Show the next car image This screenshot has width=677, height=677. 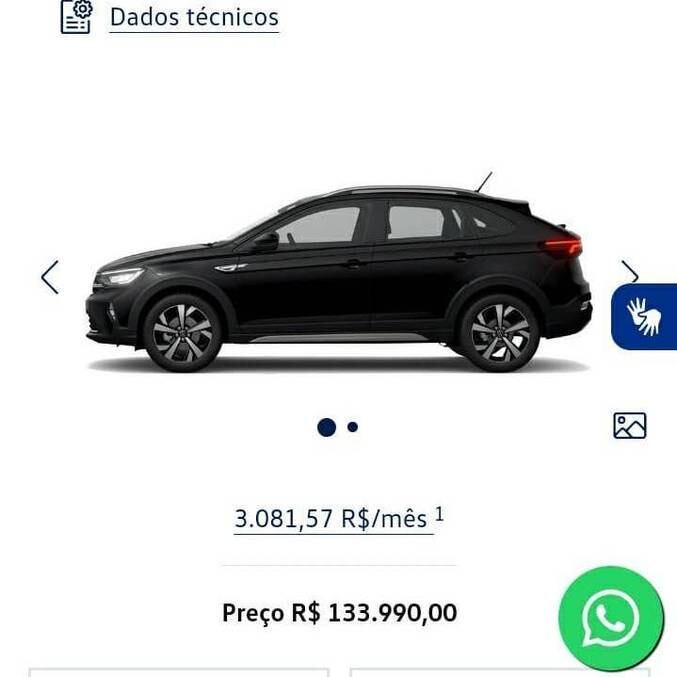pyautogui.click(x=629, y=272)
